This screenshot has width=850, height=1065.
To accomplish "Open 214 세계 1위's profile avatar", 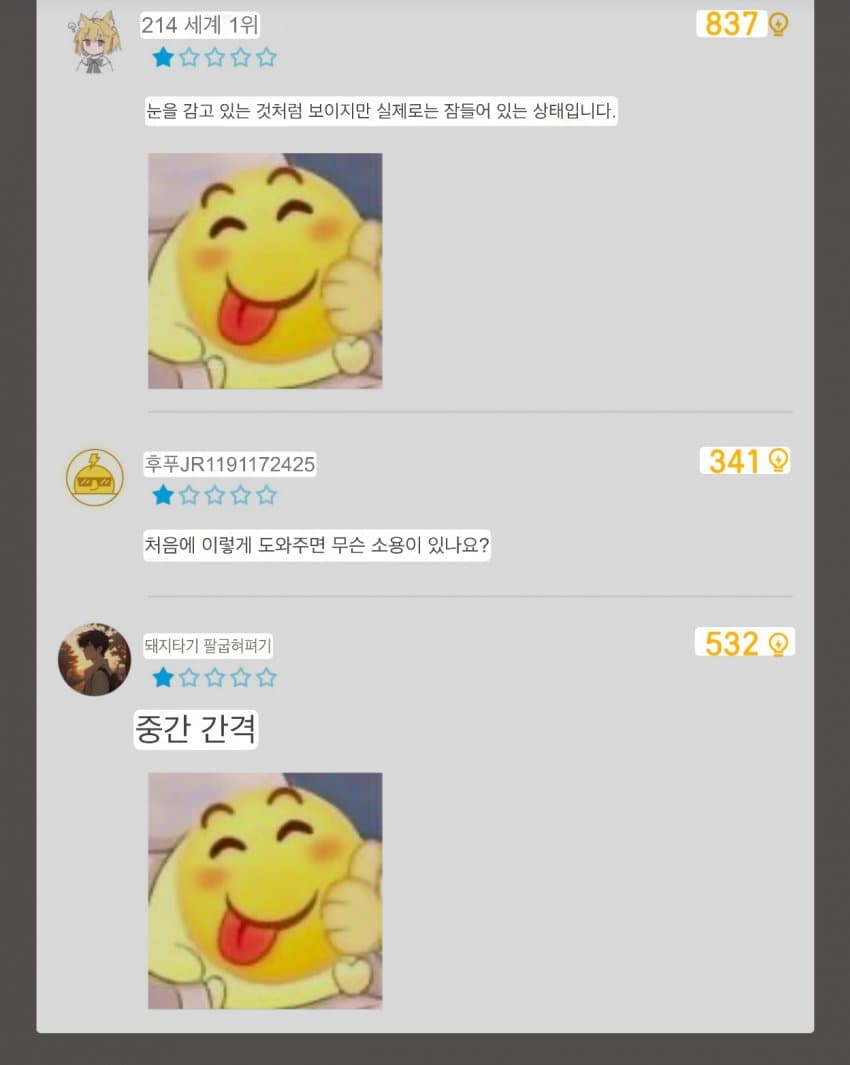I will [97, 41].
